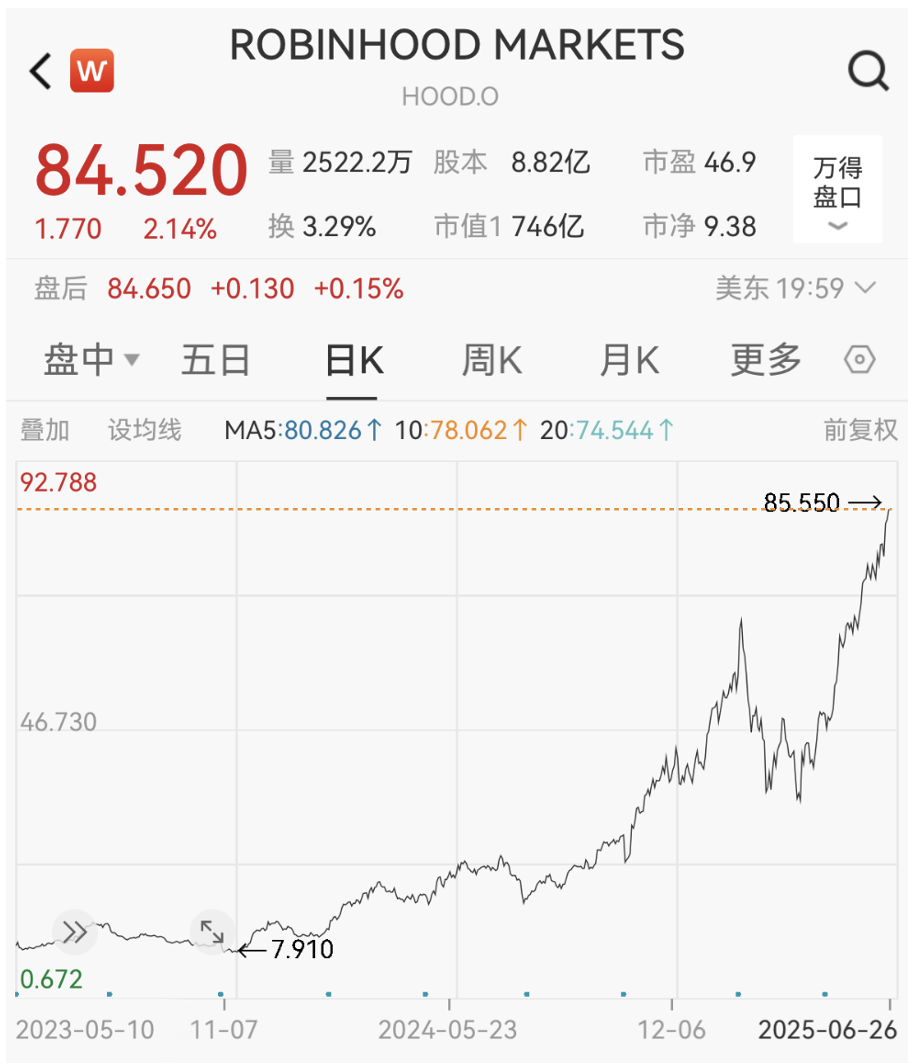Expand the 盘中 dropdown
This screenshot has height=1064, width=908.
[x=92, y=358]
